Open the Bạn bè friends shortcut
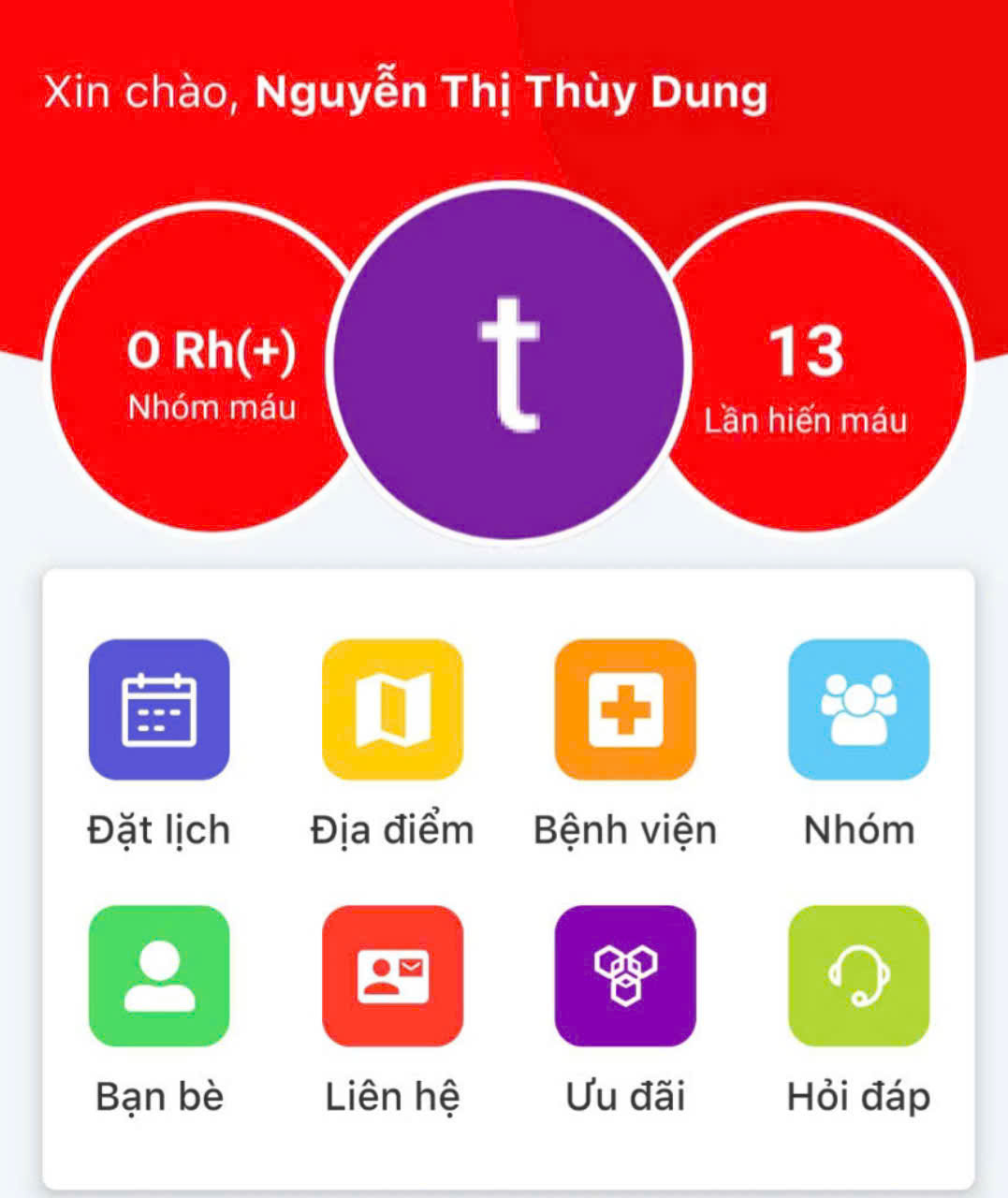The image size is (1008, 1198). pos(158,975)
